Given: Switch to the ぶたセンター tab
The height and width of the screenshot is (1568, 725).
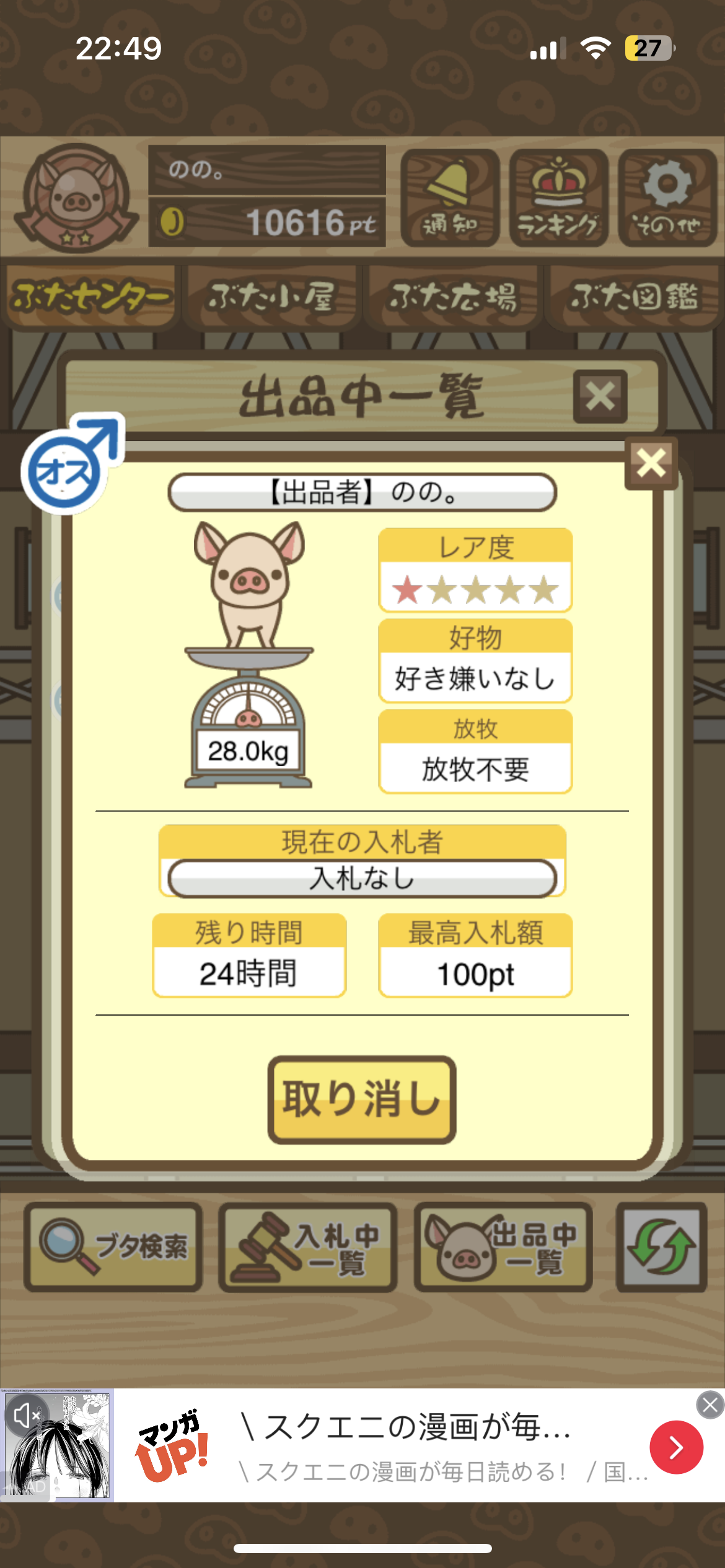Looking at the screenshot, I should (90, 297).
